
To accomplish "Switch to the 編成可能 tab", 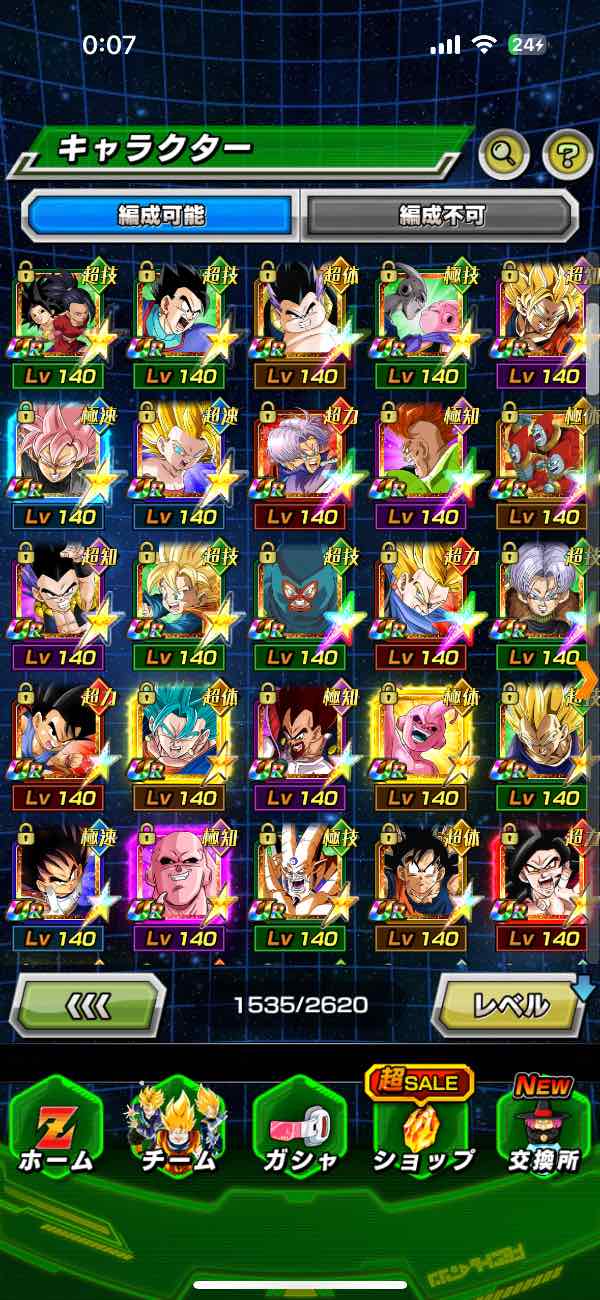I will (x=161, y=215).
